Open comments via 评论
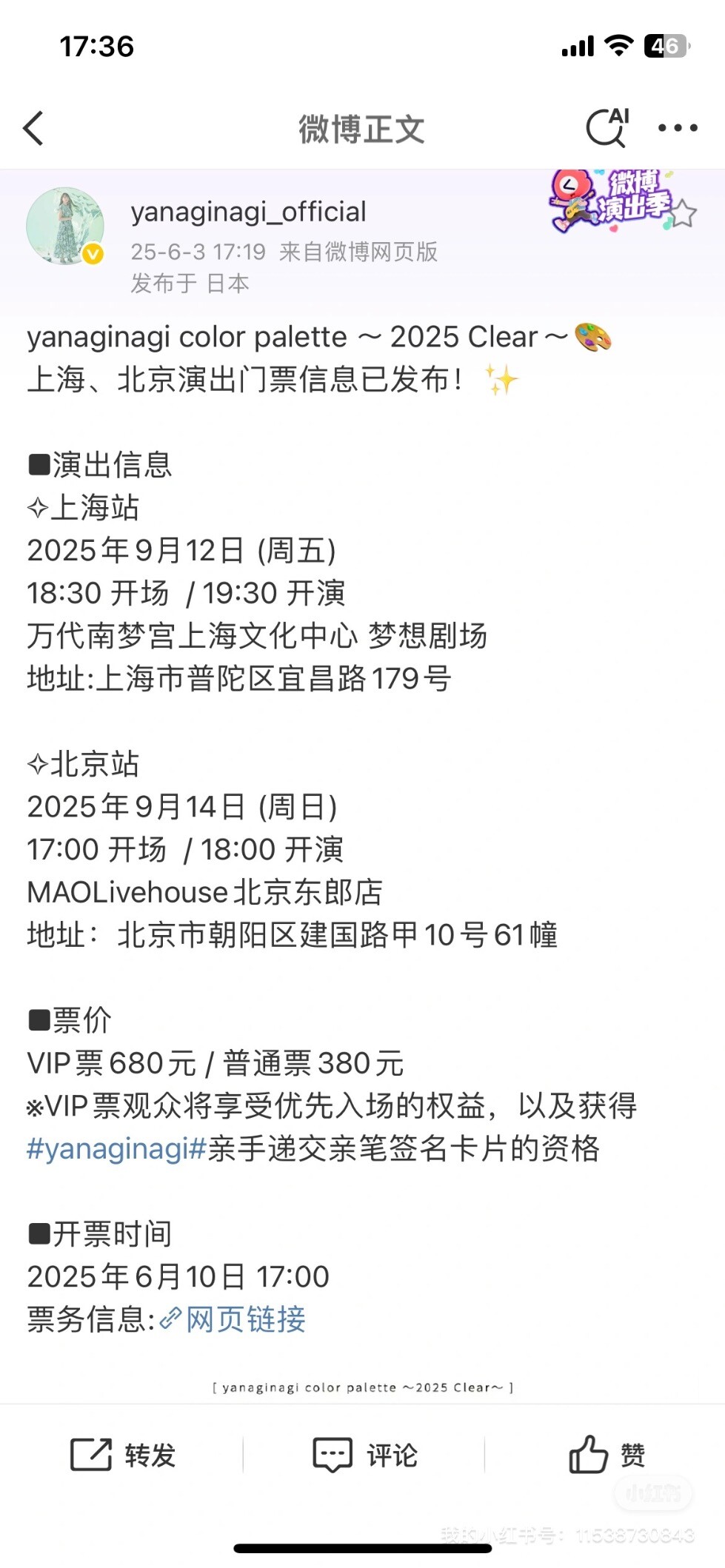 click(x=364, y=1455)
